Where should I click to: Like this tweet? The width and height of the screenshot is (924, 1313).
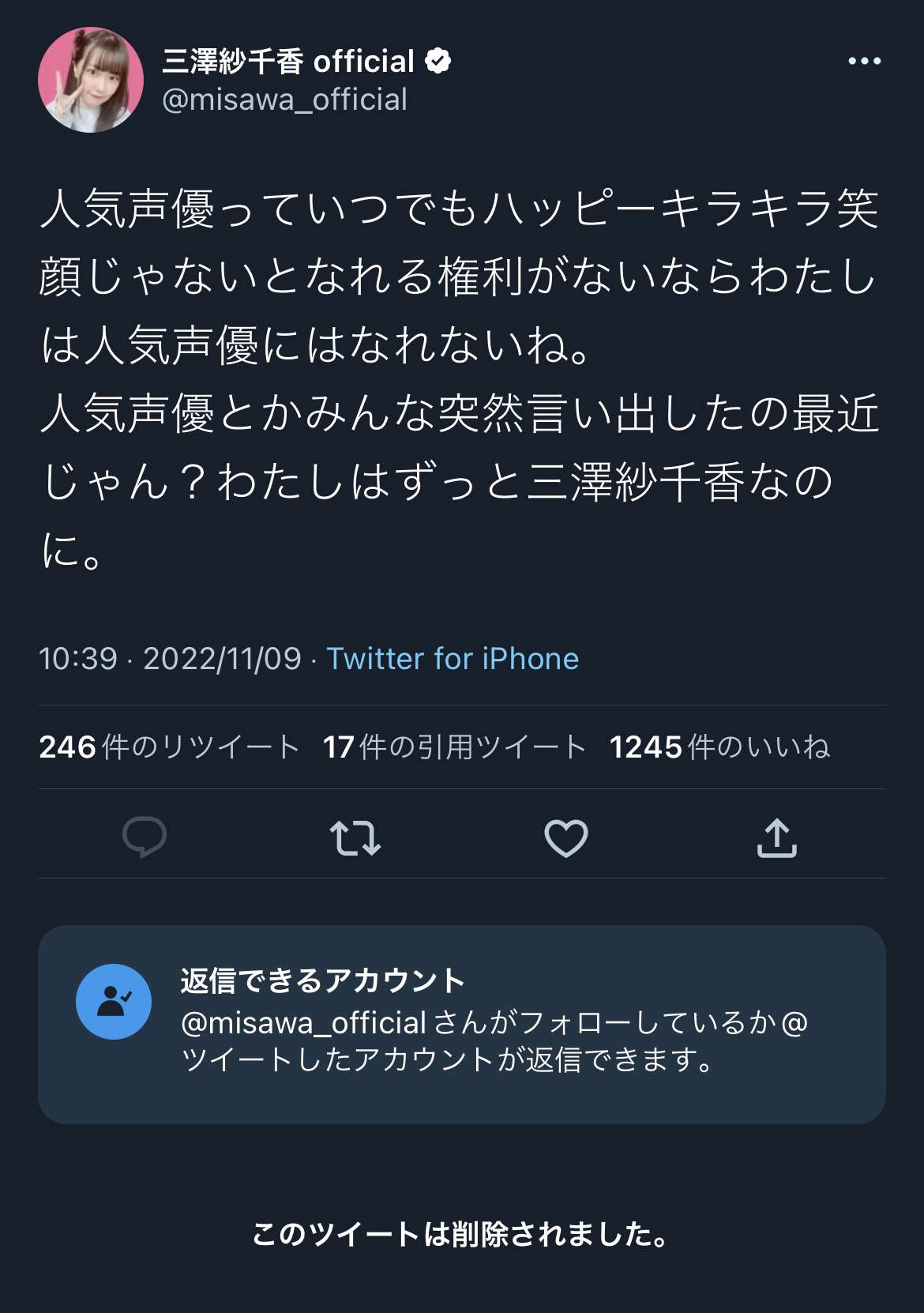click(566, 837)
